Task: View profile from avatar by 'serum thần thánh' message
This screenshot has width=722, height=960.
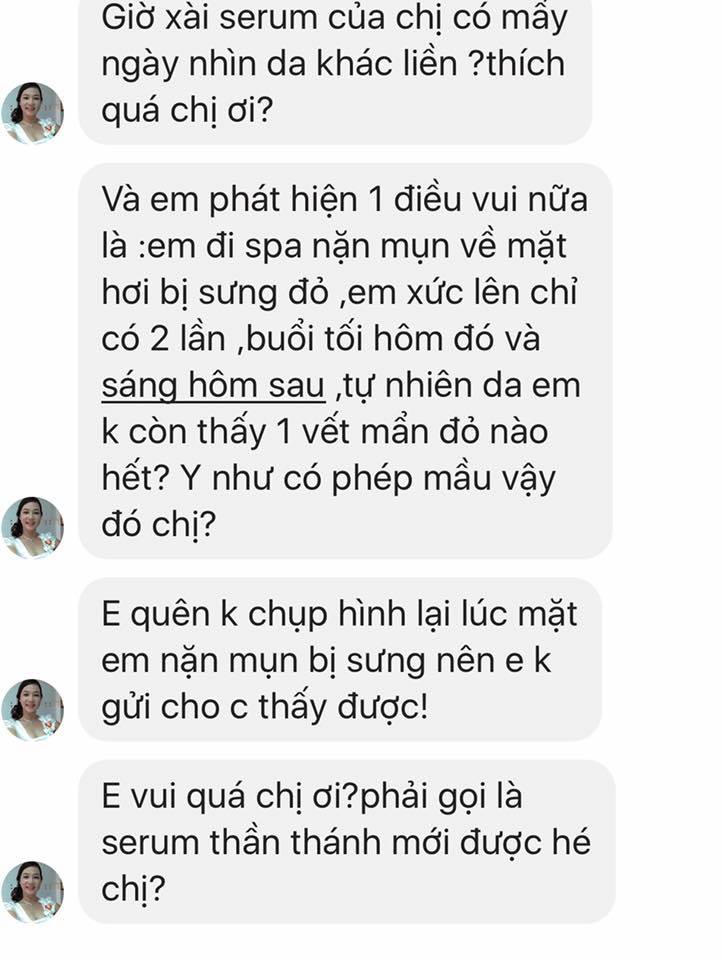Action: 33,891
